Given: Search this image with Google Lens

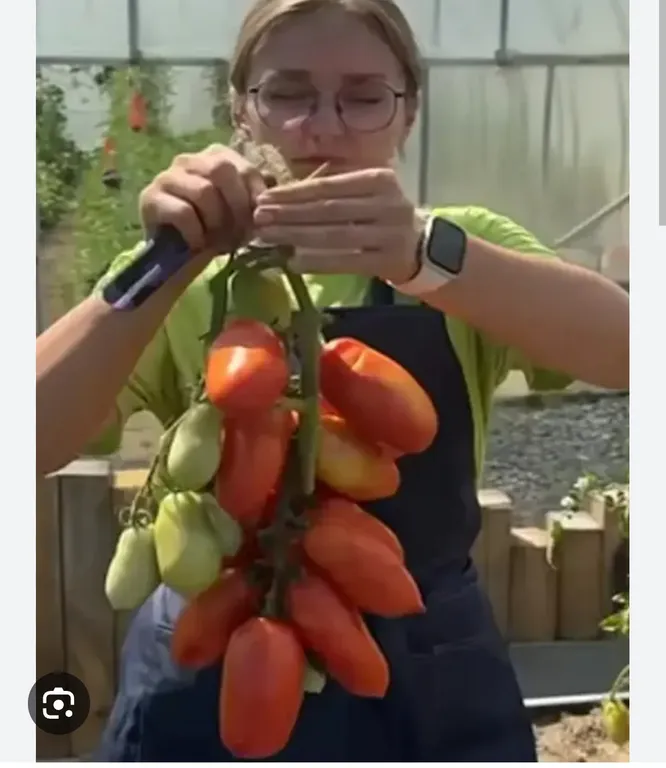Looking at the screenshot, I should (x=59, y=703).
